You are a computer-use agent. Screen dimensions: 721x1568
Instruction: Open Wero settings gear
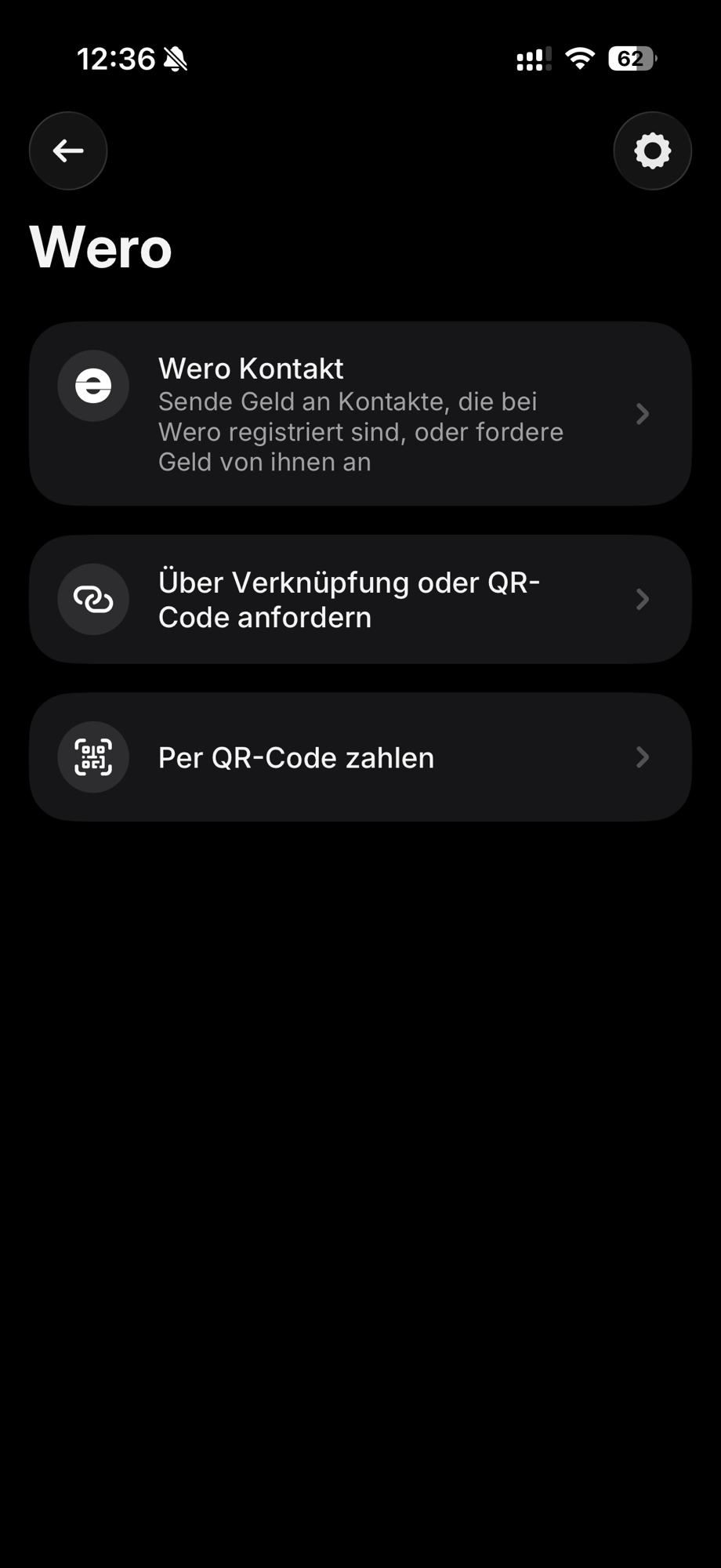click(x=652, y=151)
